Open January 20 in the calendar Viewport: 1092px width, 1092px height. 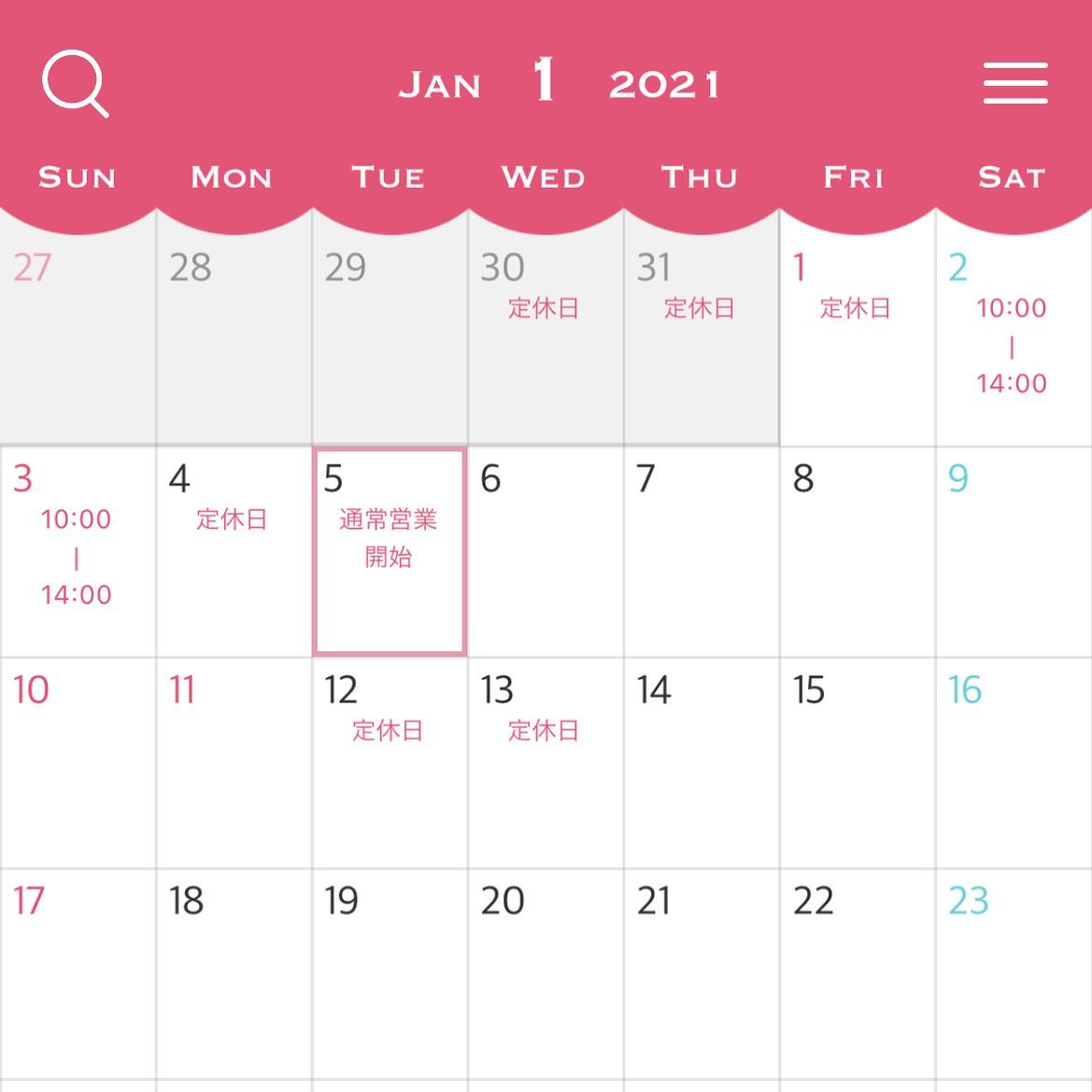pos(545,973)
